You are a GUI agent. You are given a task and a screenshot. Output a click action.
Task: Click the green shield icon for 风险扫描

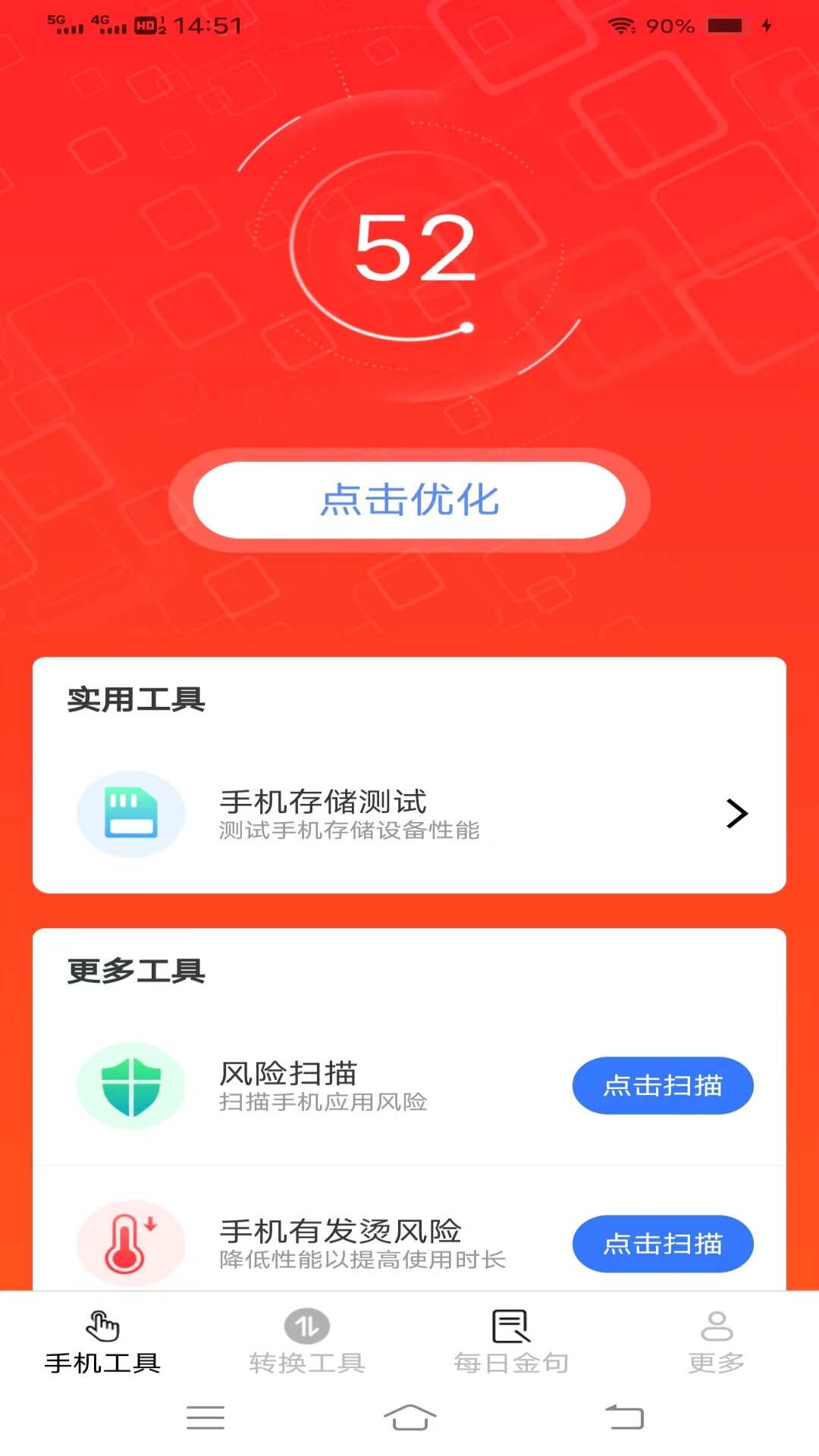click(130, 1086)
